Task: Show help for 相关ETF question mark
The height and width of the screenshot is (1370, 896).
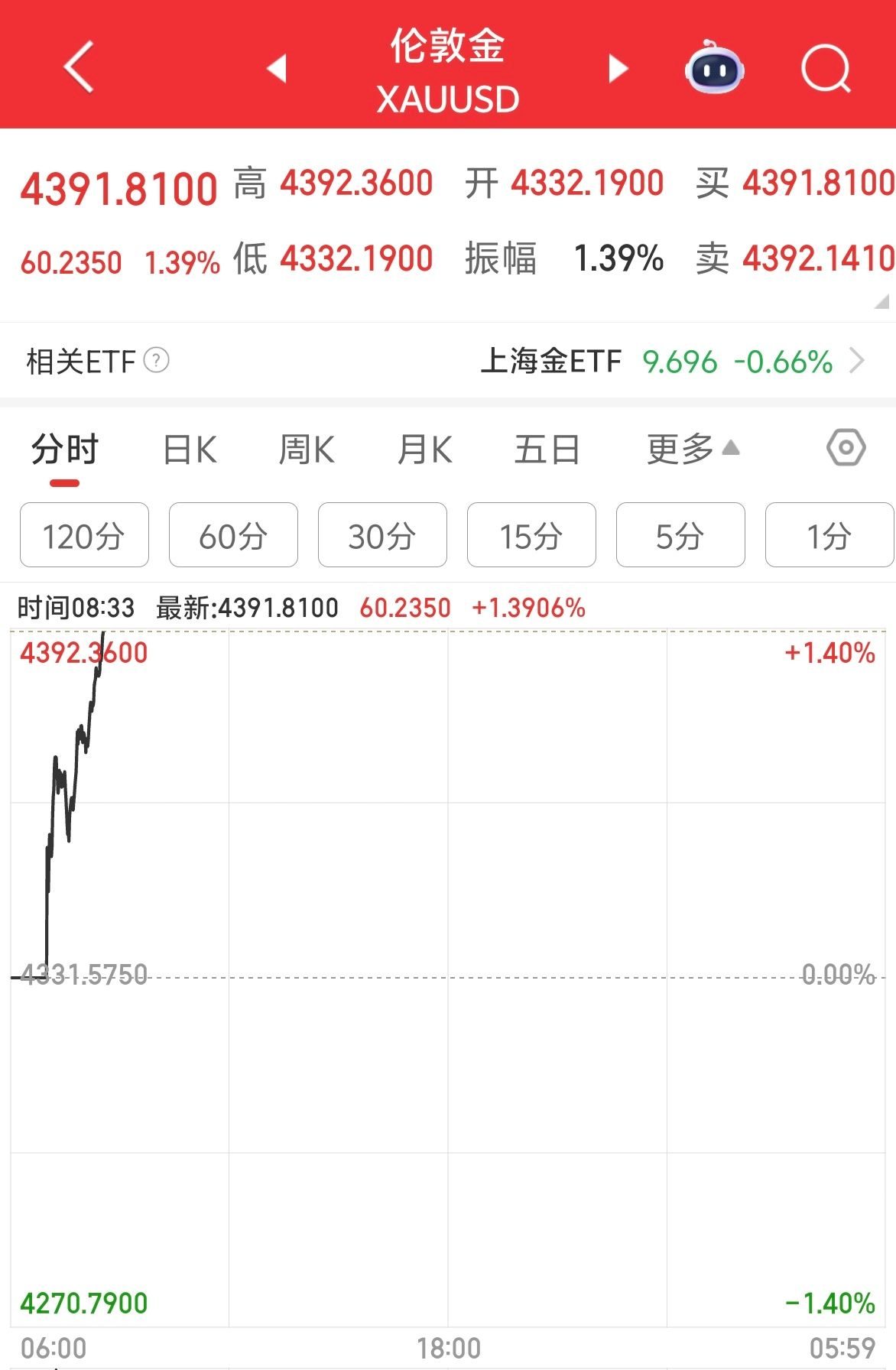Action: (157, 360)
